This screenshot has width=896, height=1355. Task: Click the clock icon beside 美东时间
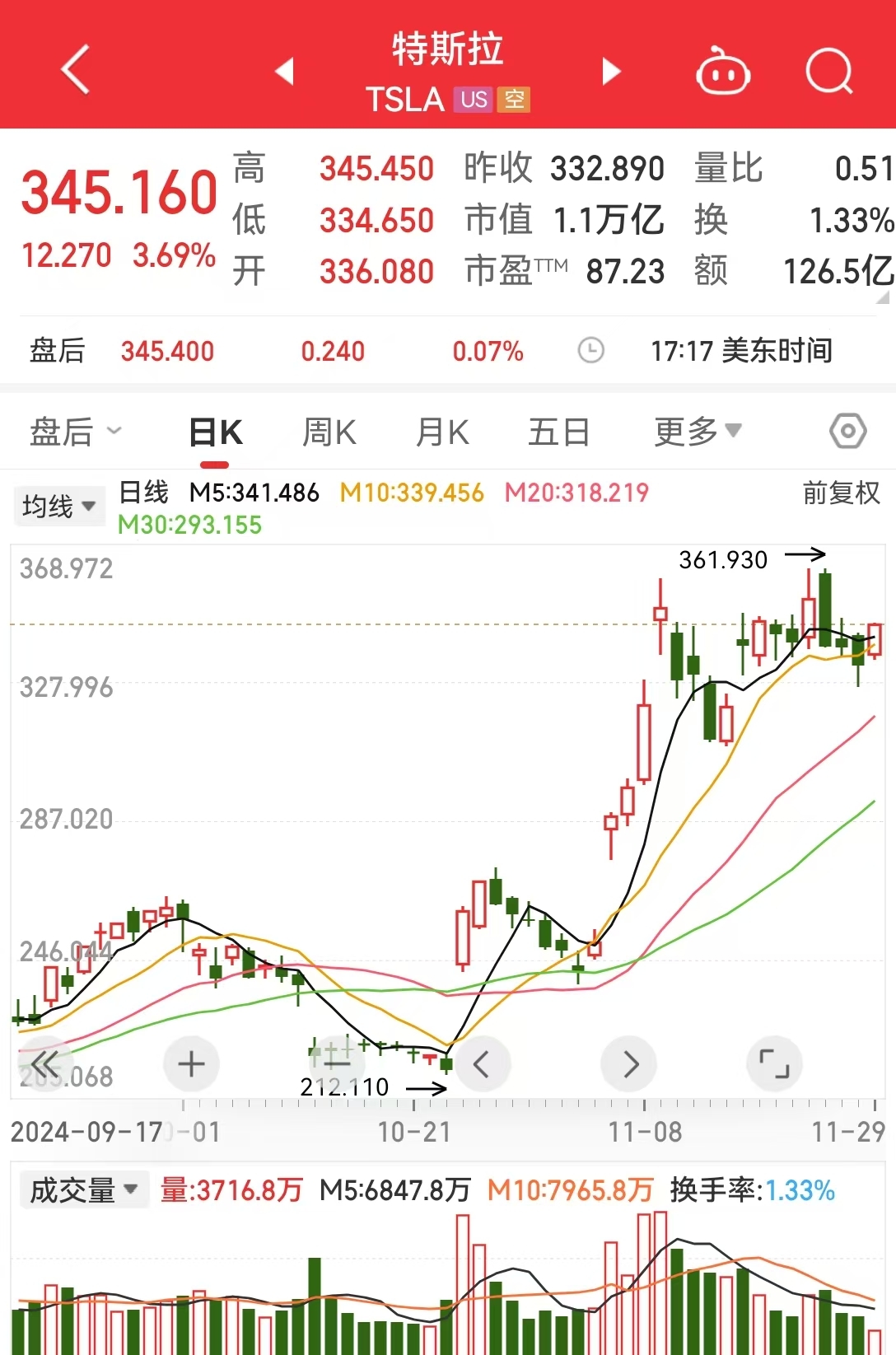point(590,350)
